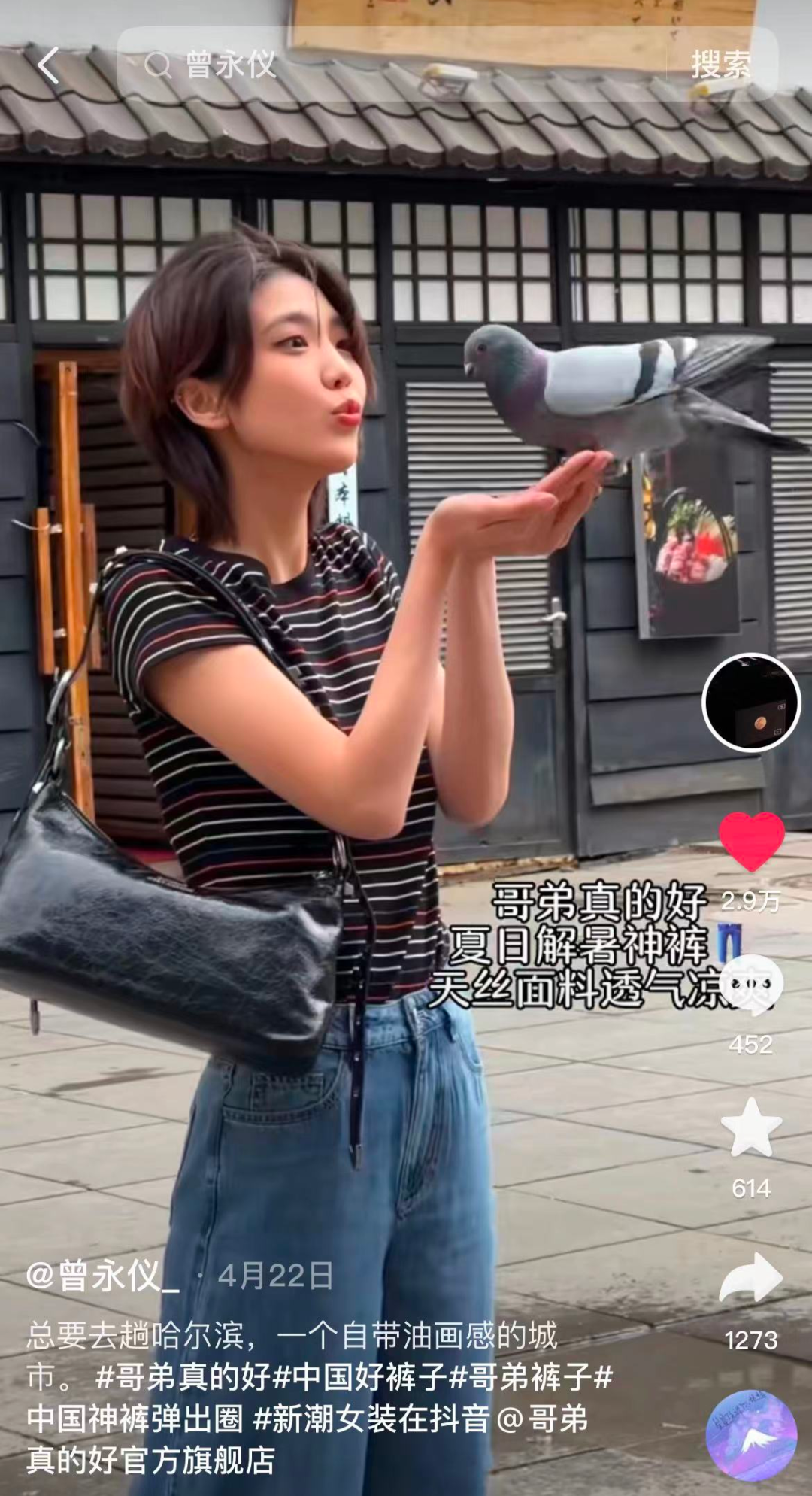Viewport: 812px width, 1496px height.
Task: Open @曾永仪_ profile from the username
Action: coord(103,1276)
